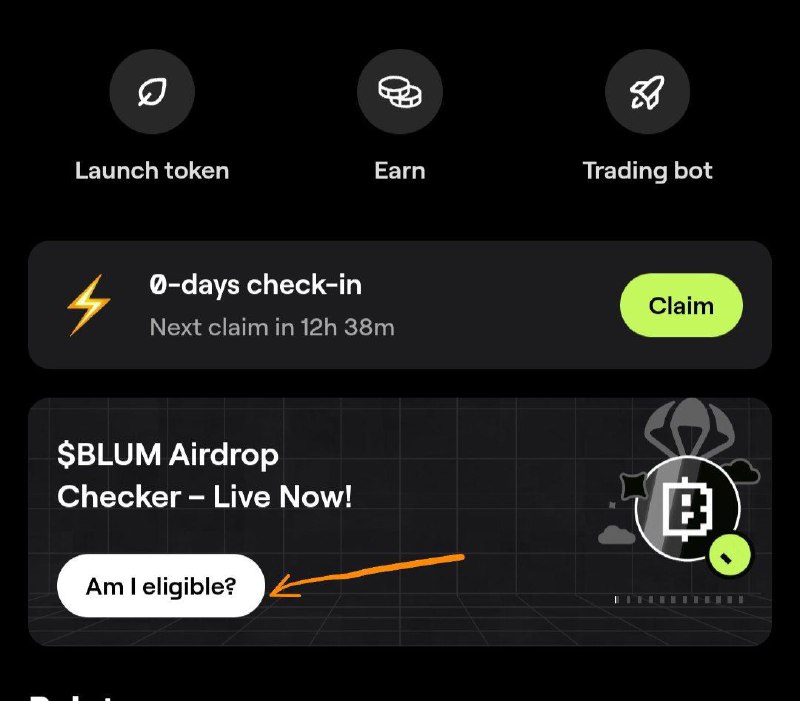The image size is (800, 701).
Task: Open the Earn section
Action: [x=399, y=92]
